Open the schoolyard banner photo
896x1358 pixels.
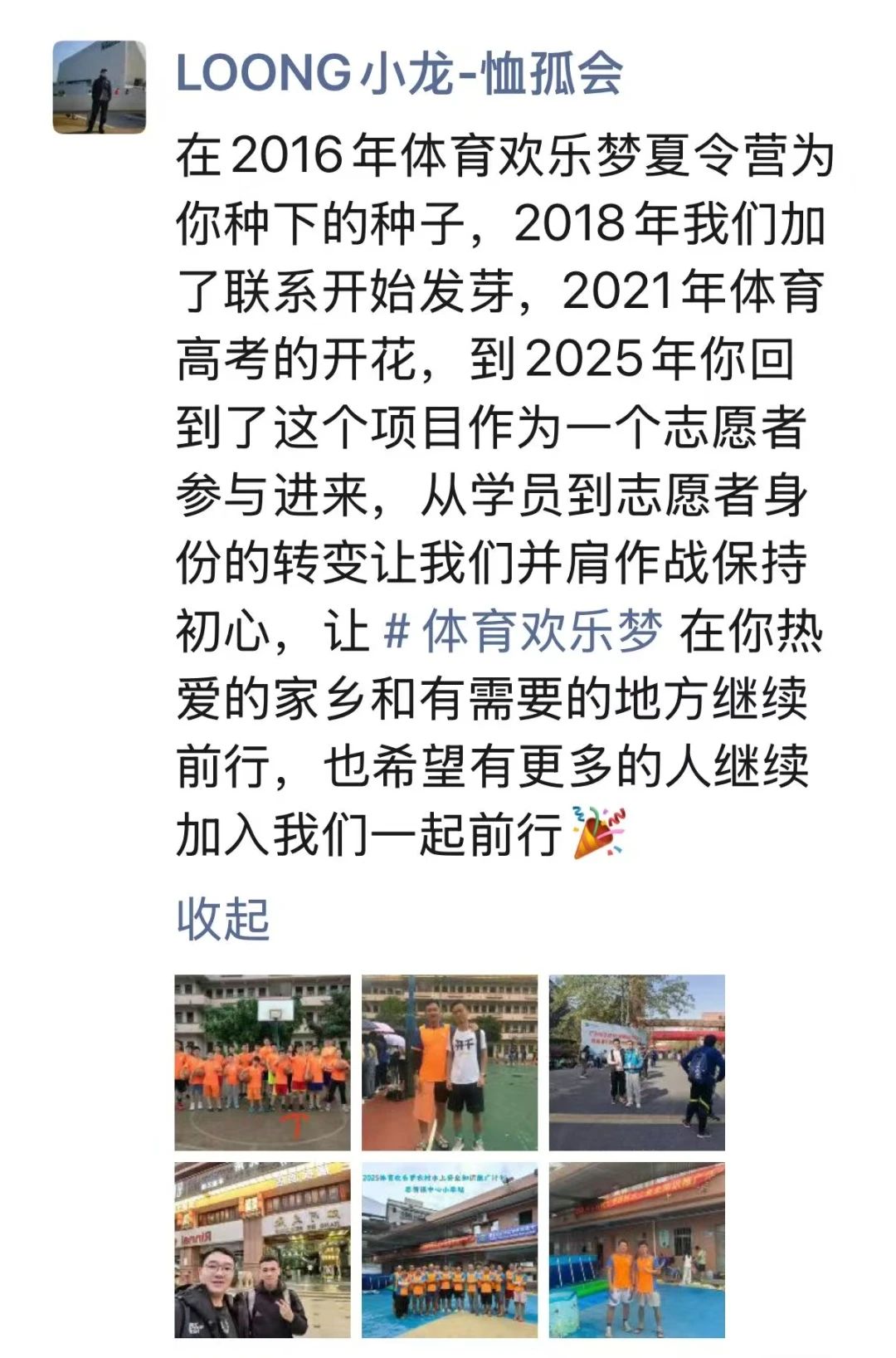click(x=637, y=1062)
